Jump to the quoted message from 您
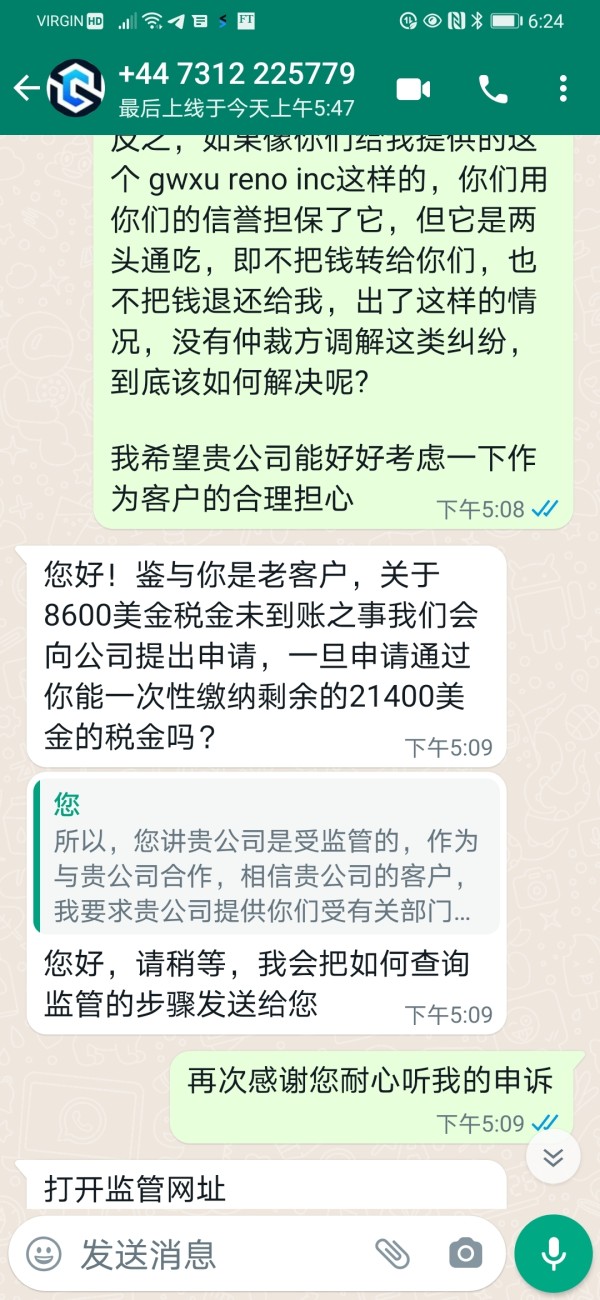Screen dimensions: 600x1300 [x=266, y=857]
